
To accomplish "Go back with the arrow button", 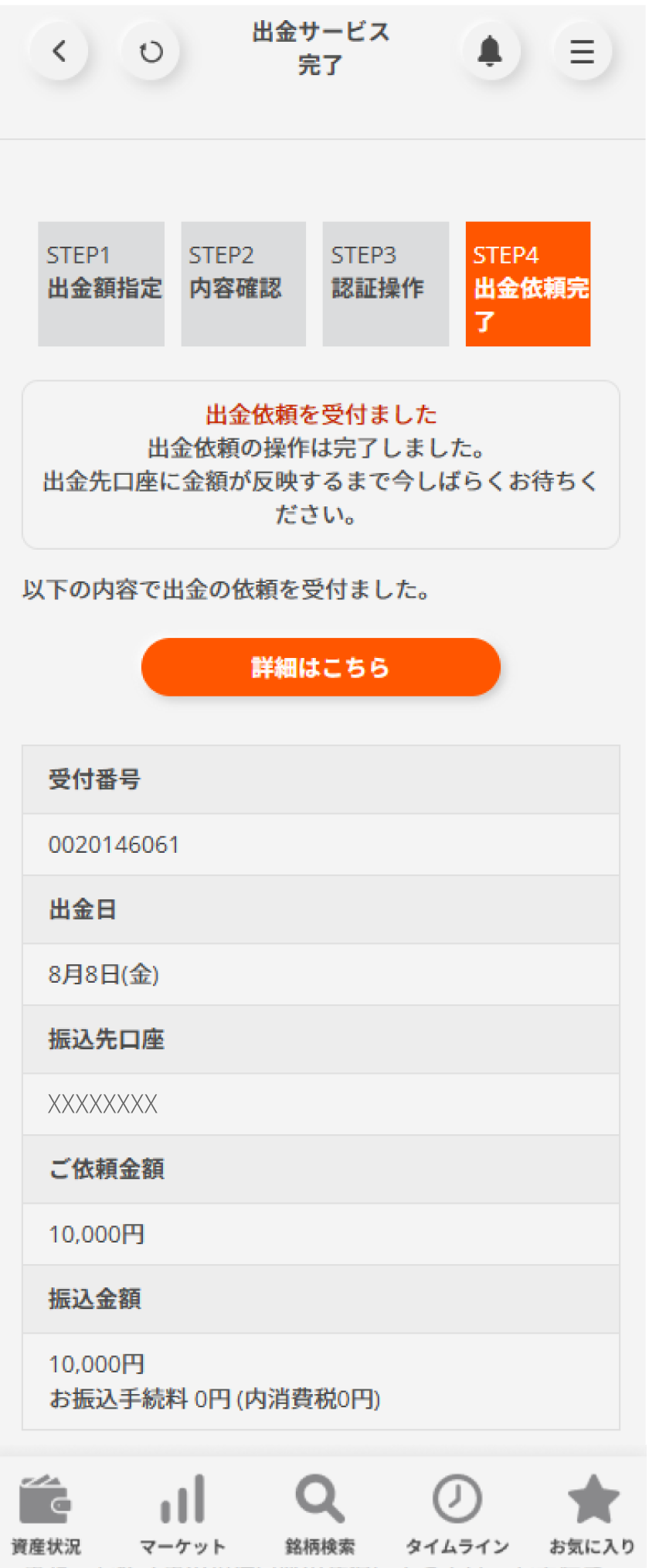I will (59, 52).
